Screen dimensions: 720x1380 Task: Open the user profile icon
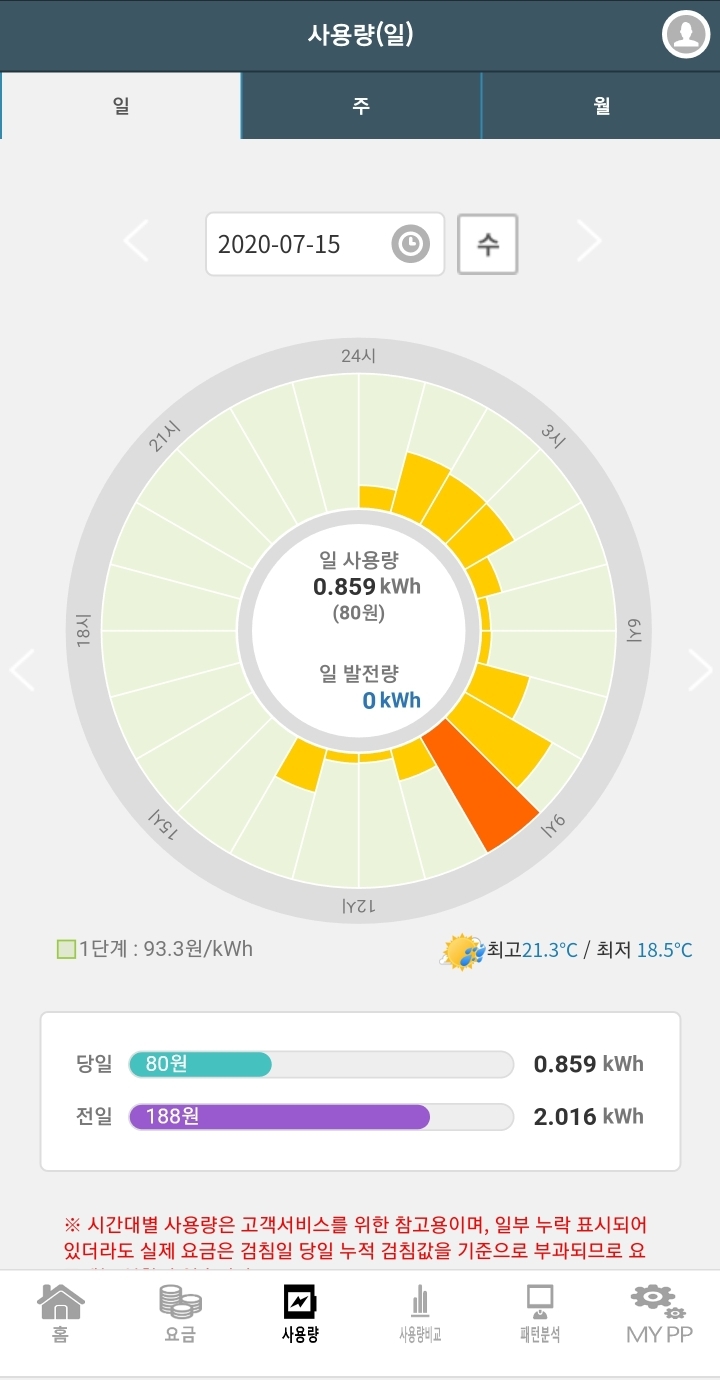686,35
